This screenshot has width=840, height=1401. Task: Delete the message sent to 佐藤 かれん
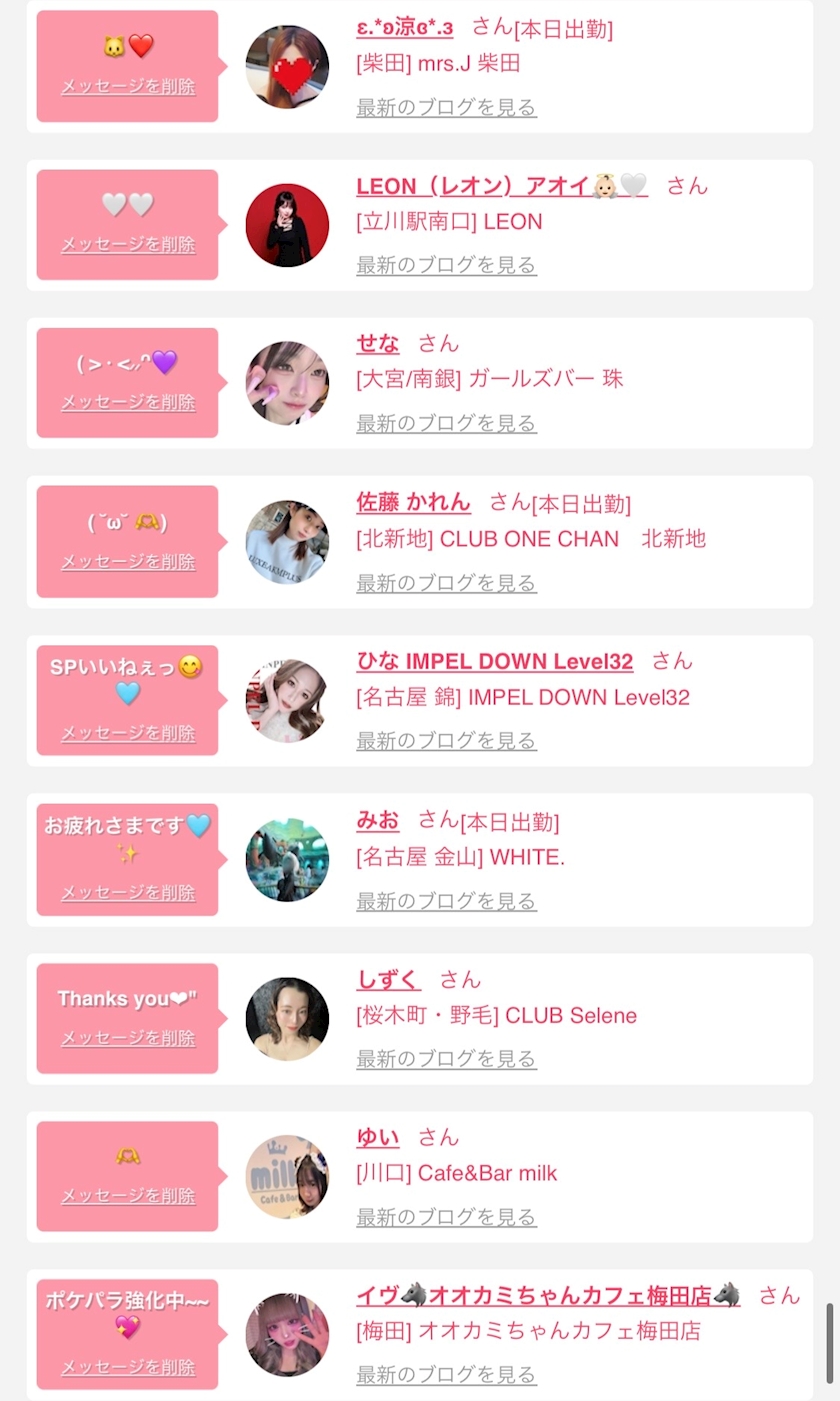click(128, 562)
